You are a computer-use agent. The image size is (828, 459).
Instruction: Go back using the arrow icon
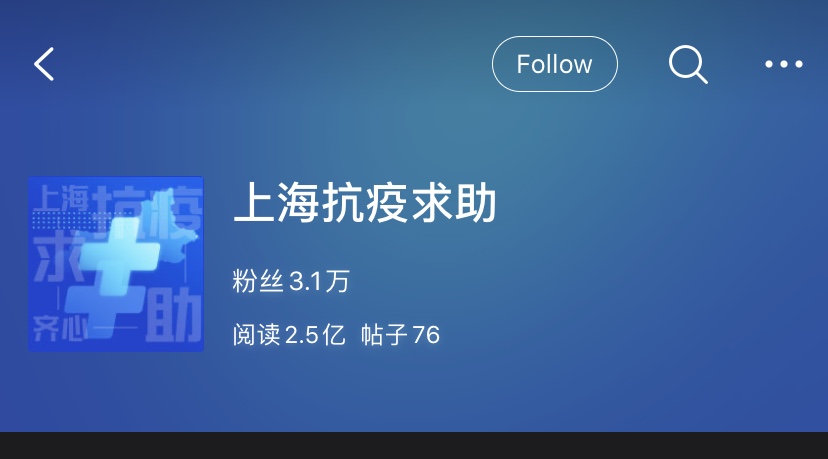[x=44, y=64]
